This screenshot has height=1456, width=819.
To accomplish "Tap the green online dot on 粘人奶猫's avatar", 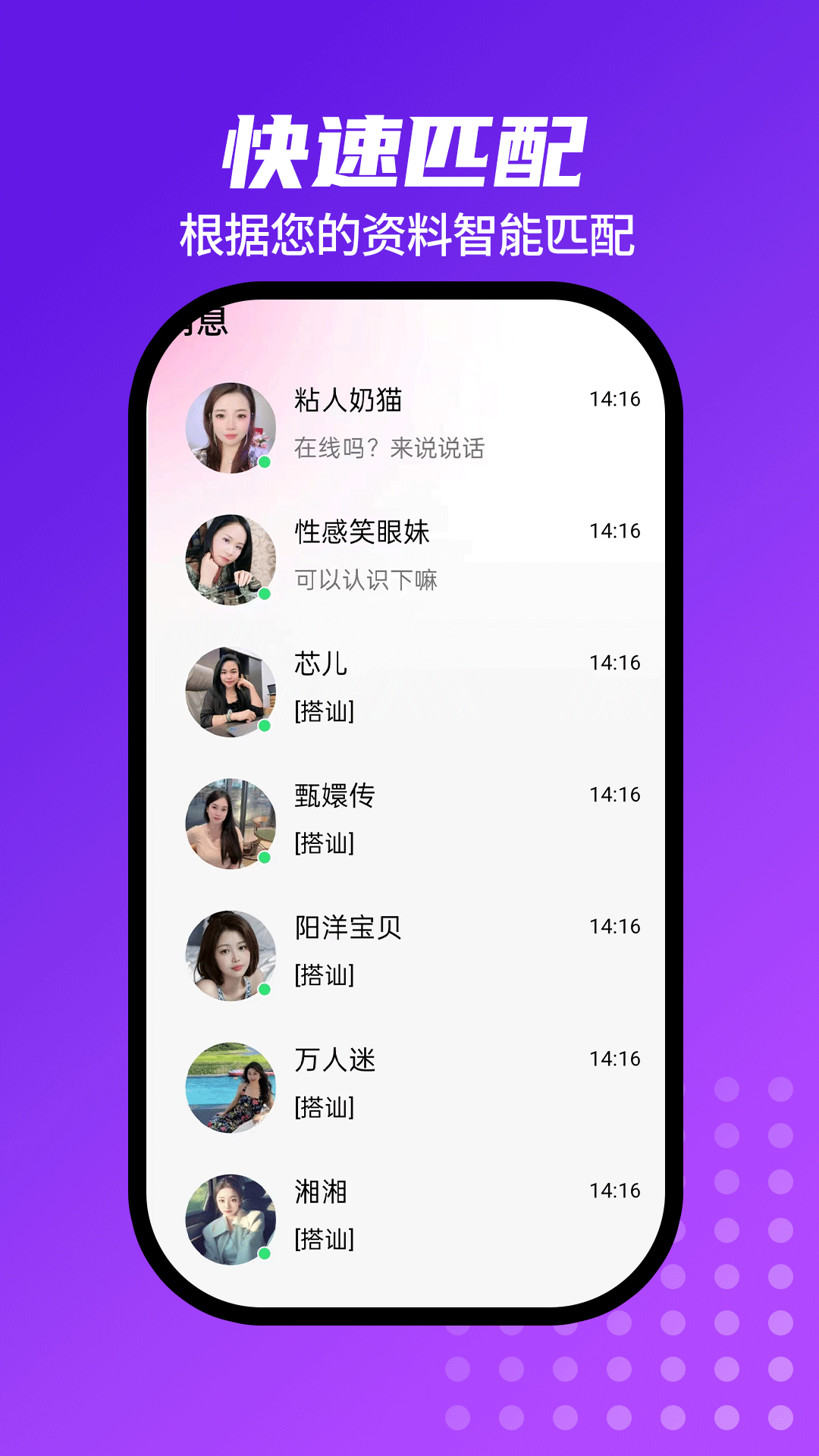I will tap(265, 463).
